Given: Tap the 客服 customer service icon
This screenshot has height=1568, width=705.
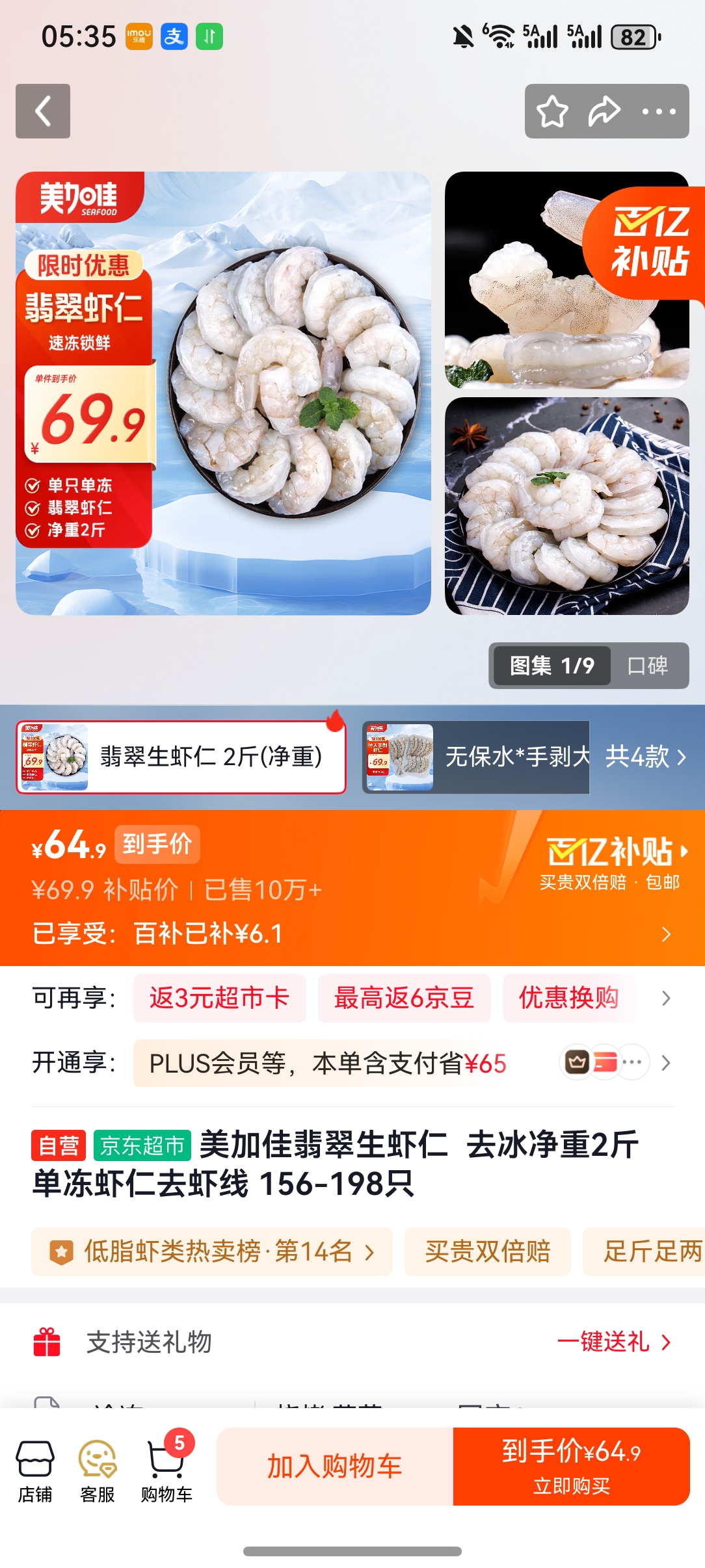Looking at the screenshot, I should [96, 1466].
